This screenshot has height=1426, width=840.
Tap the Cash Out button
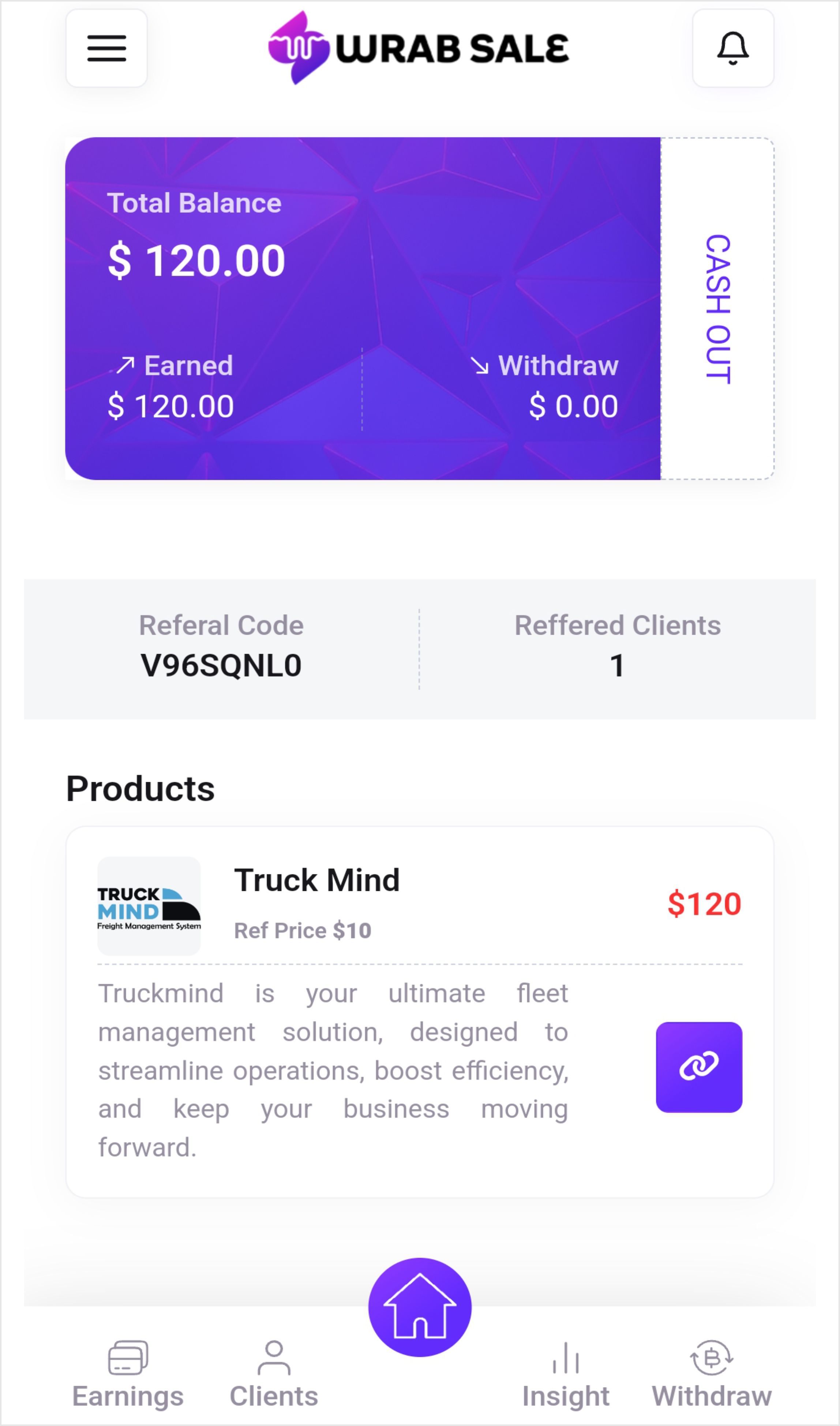coord(717,309)
